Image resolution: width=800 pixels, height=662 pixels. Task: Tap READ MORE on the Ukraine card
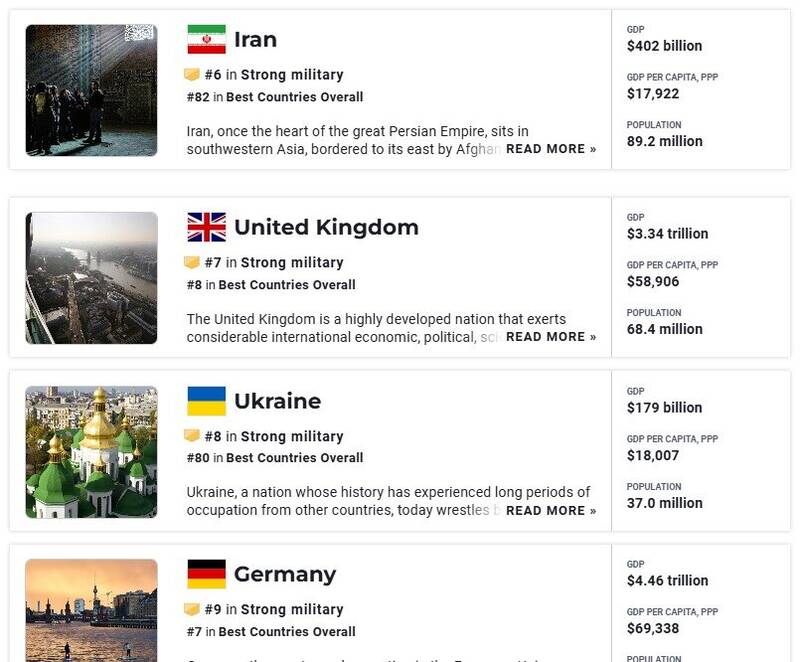point(550,511)
